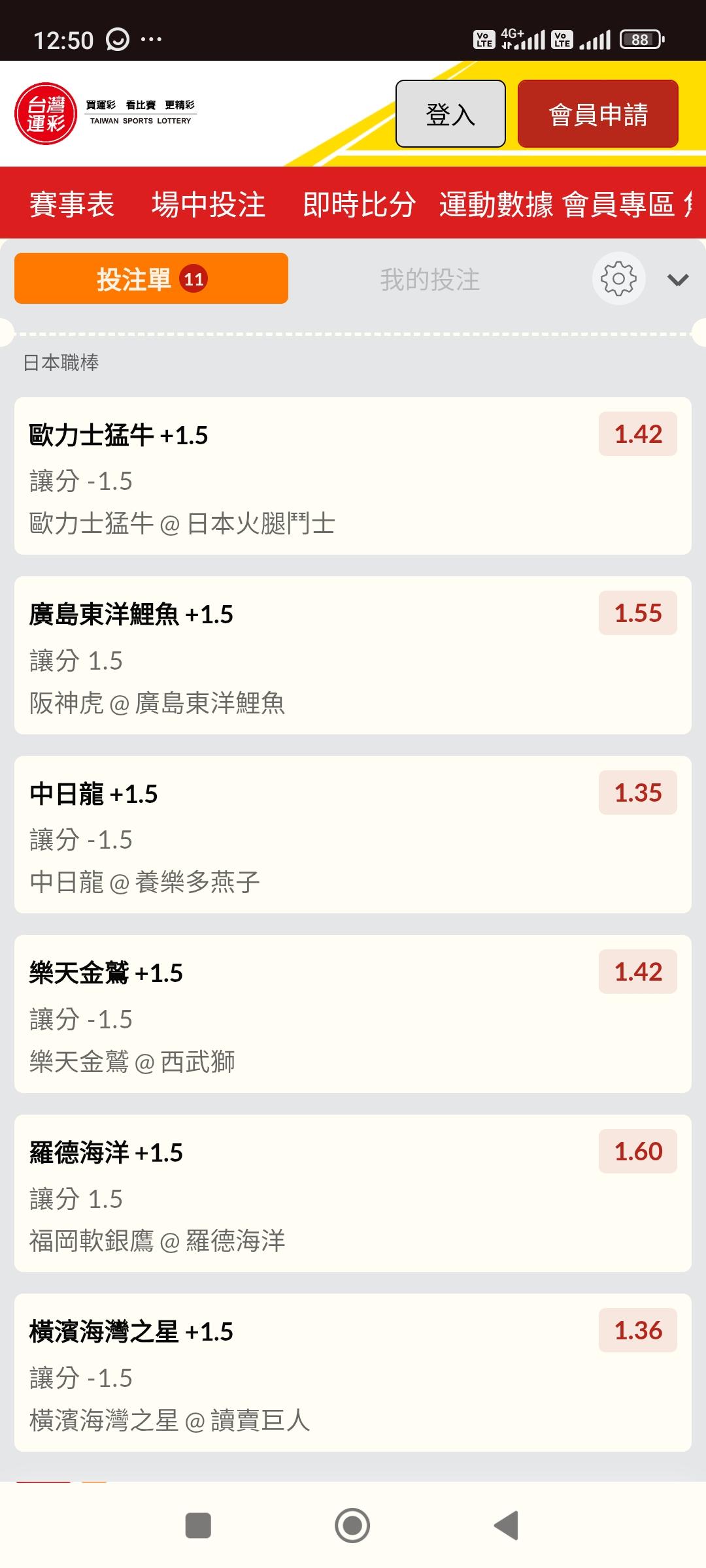
Task: Open 即時比分 live scores
Action: click(359, 204)
